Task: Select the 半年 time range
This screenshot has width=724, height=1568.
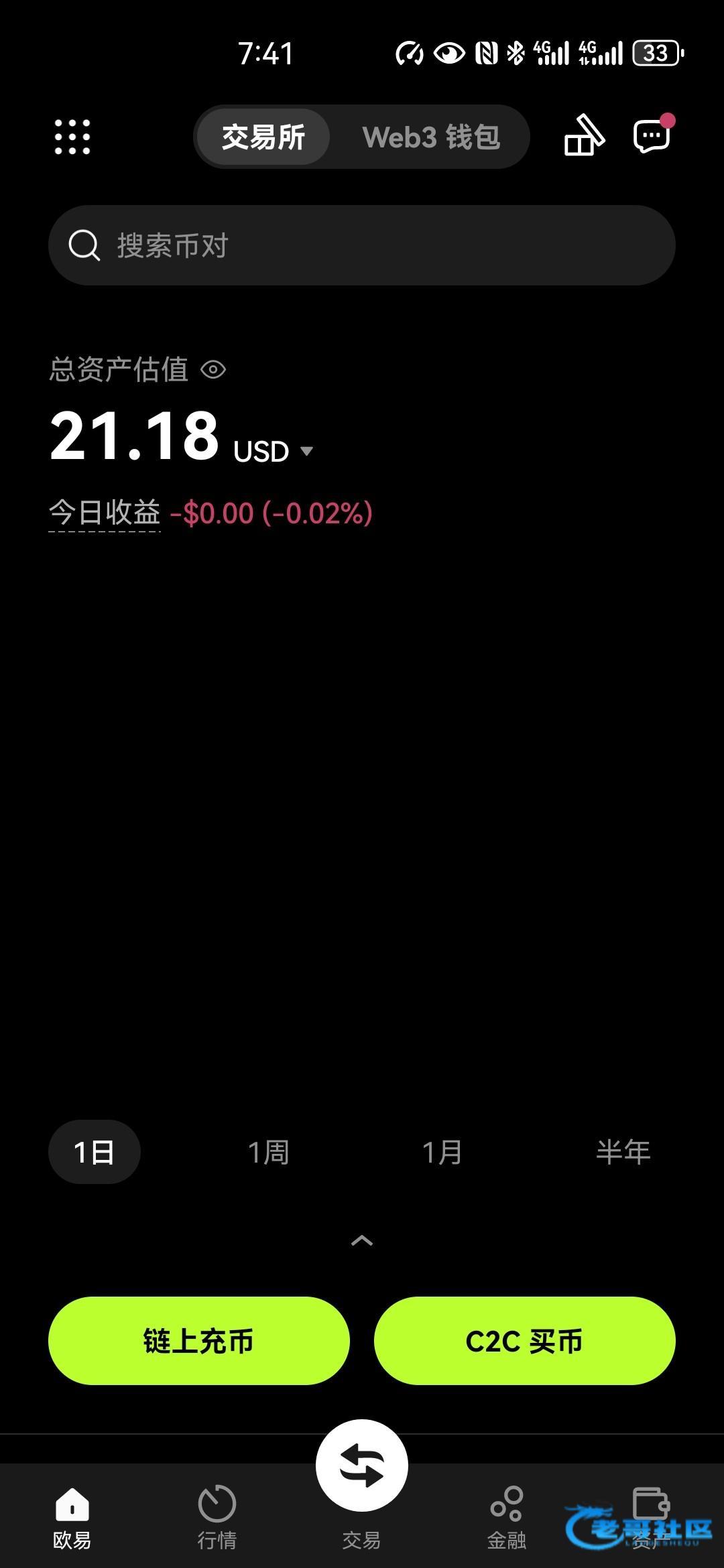Action: (x=623, y=1152)
